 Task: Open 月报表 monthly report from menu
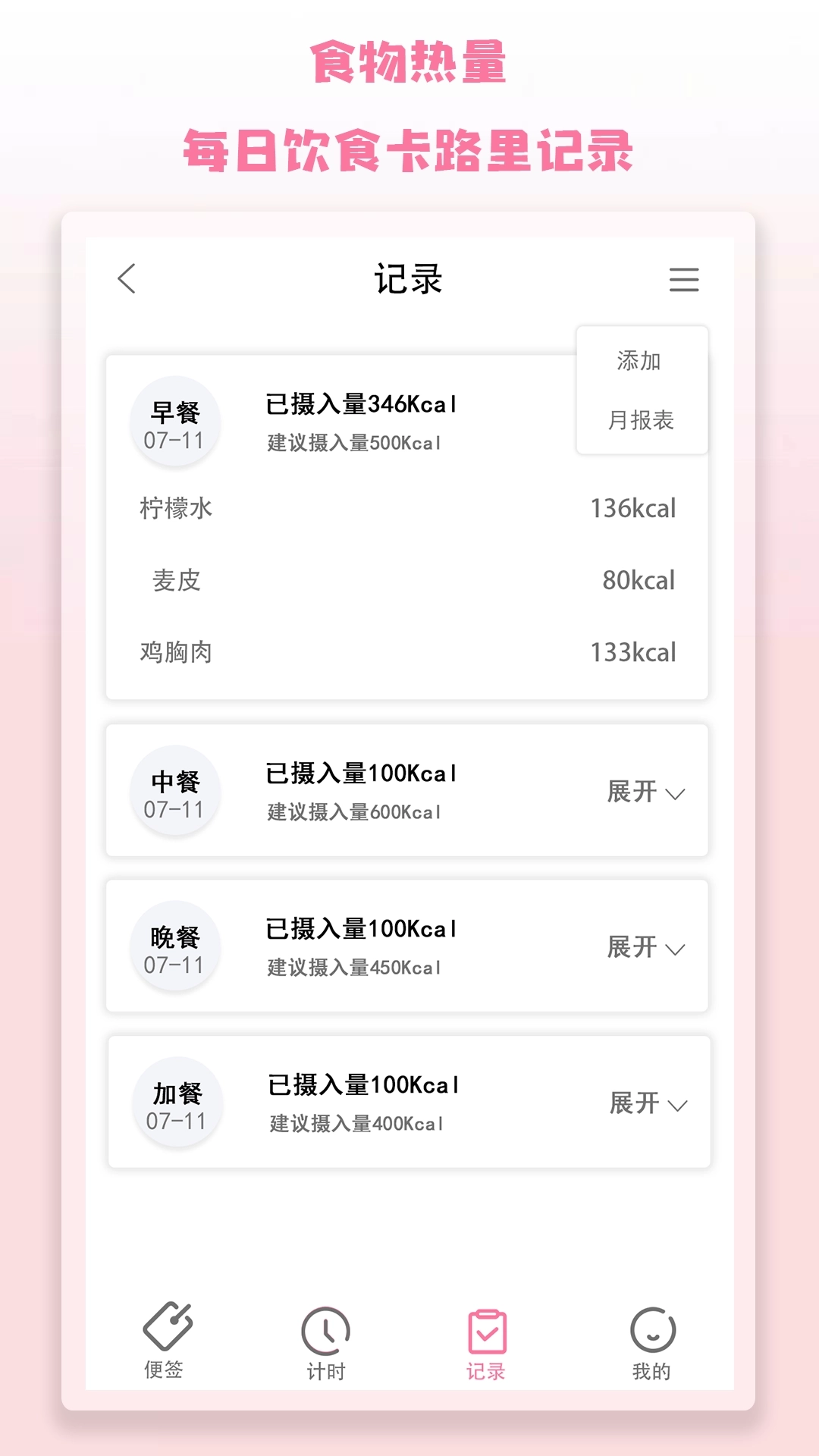coord(642,420)
